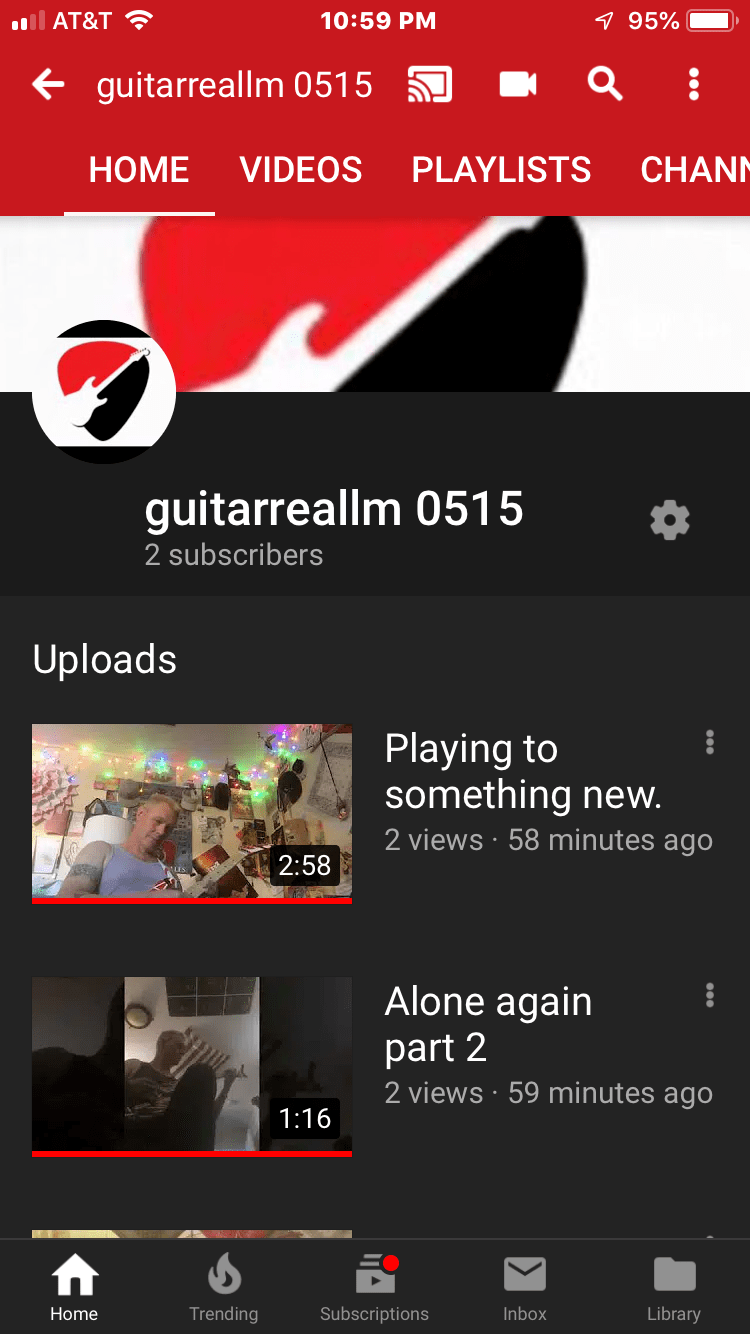
Task: Open options for "Alone again part 2"
Action: pos(709,995)
